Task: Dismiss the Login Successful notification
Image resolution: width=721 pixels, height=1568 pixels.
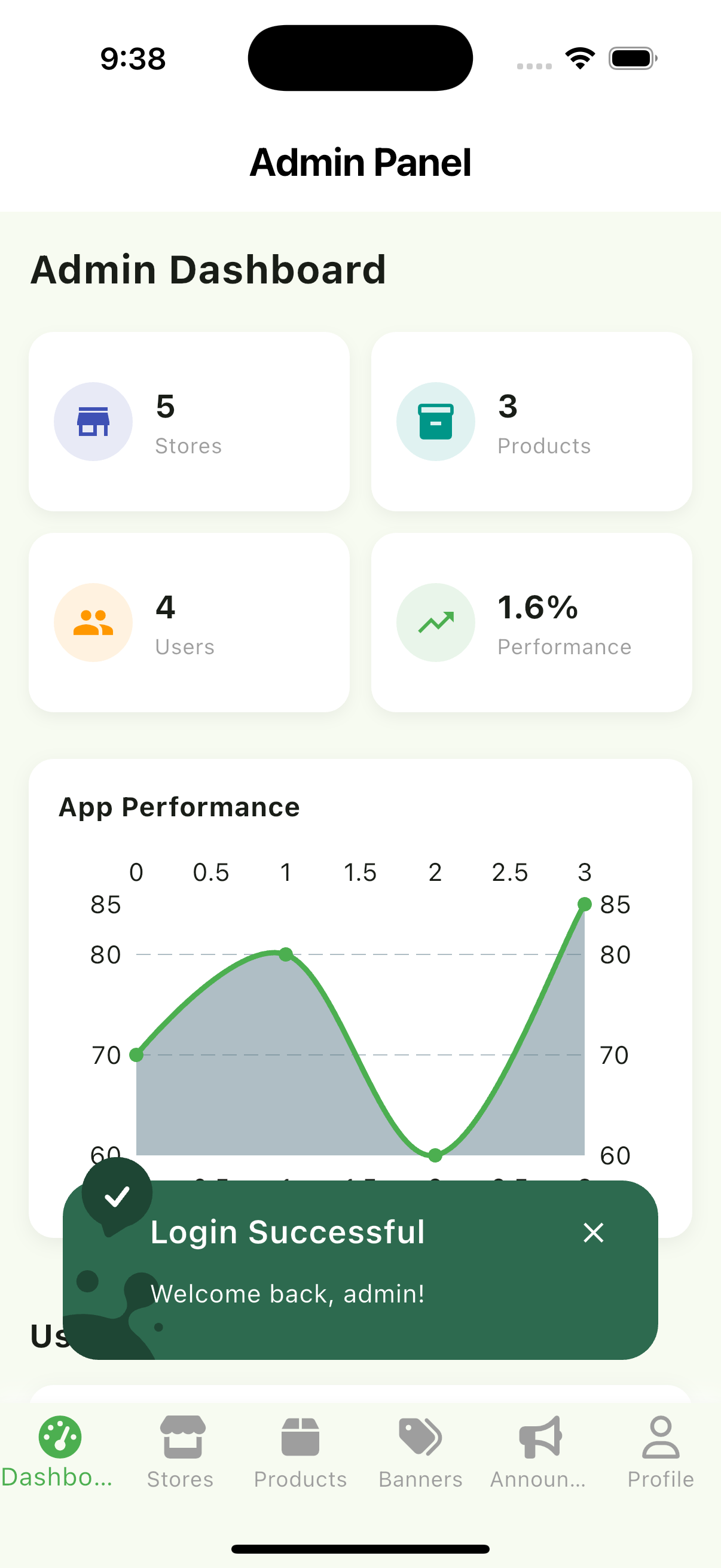Action: pyautogui.click(x=592, y=1233)
